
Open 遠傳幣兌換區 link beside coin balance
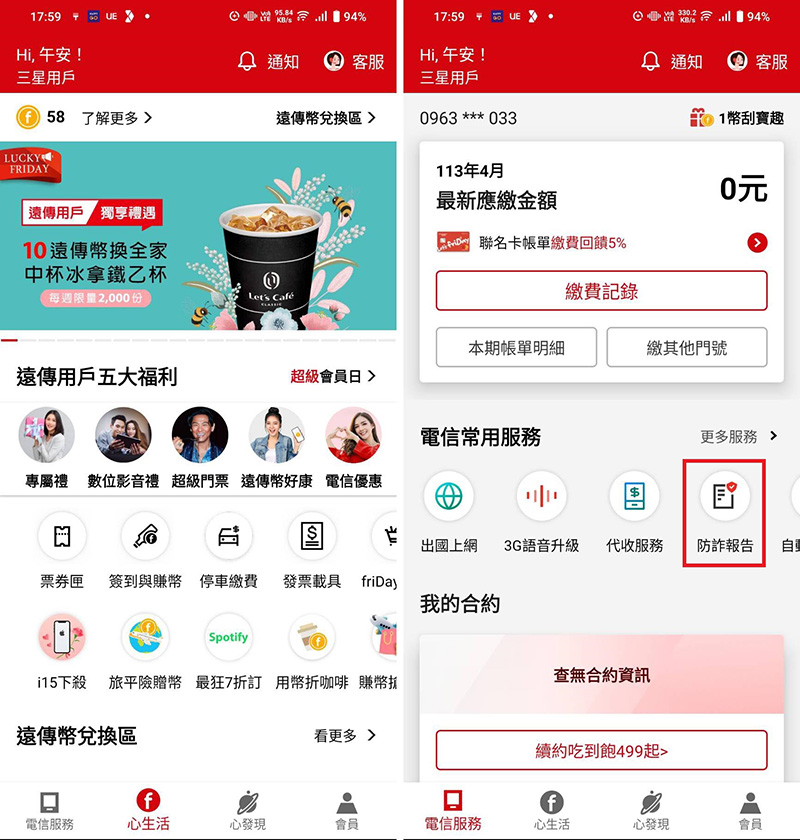coord(325,118)
